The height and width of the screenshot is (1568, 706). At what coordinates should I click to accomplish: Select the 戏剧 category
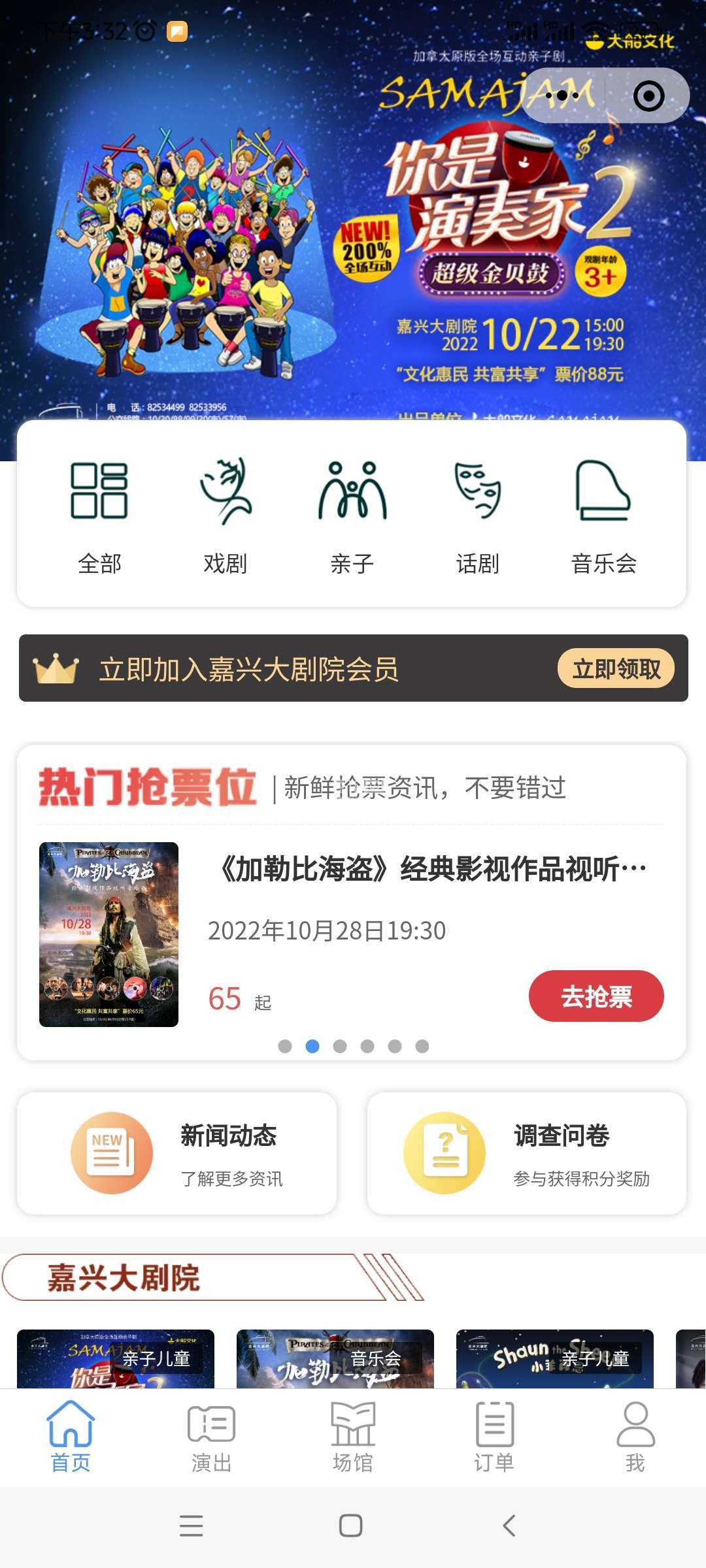(226, 516)
